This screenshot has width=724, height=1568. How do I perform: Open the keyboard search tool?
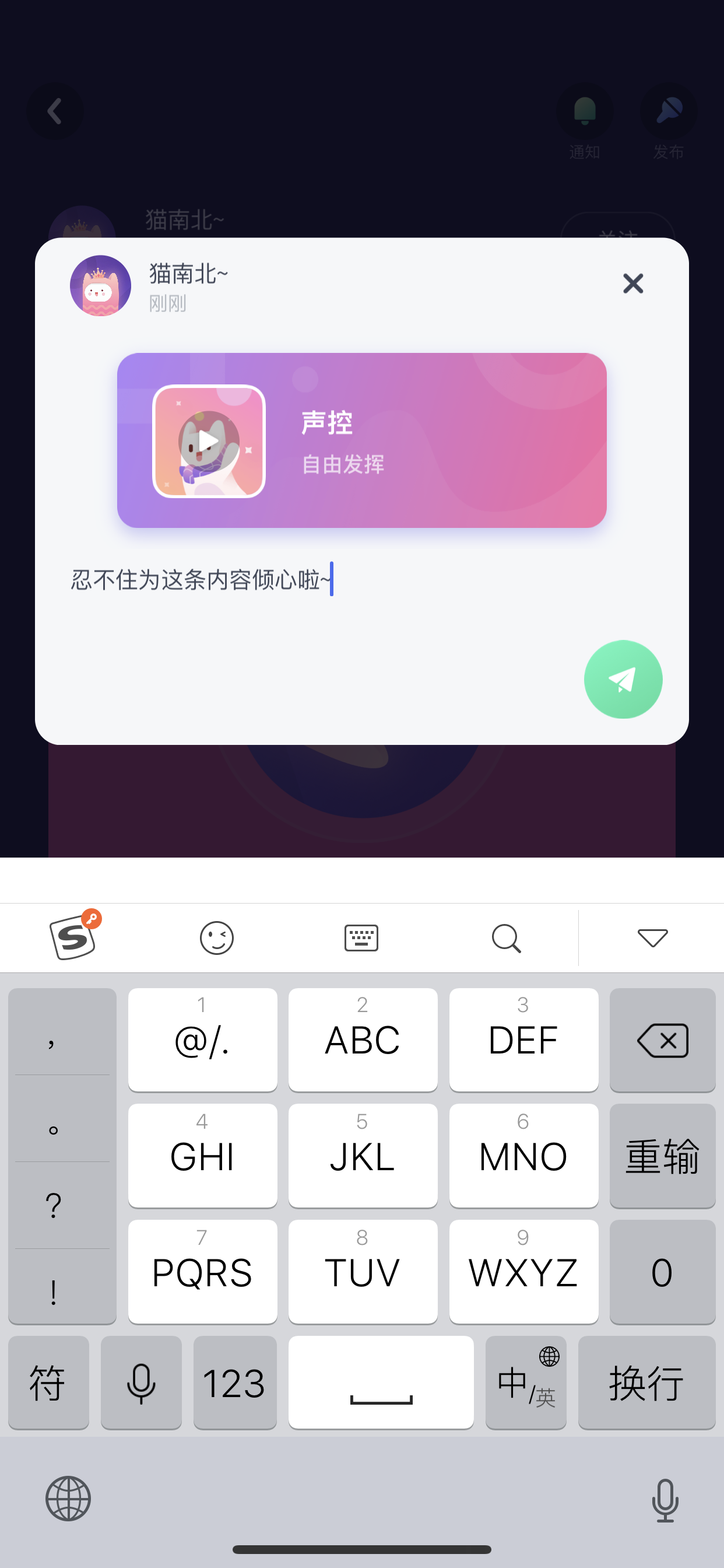tap(506, 938)
